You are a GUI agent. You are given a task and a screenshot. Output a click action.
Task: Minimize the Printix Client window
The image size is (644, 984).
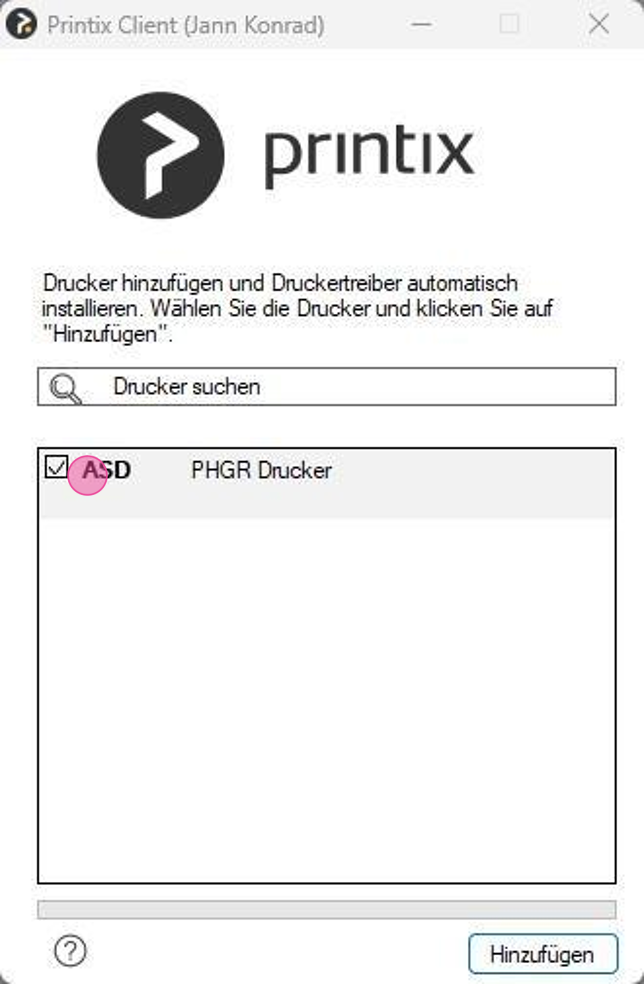[421, 24]
